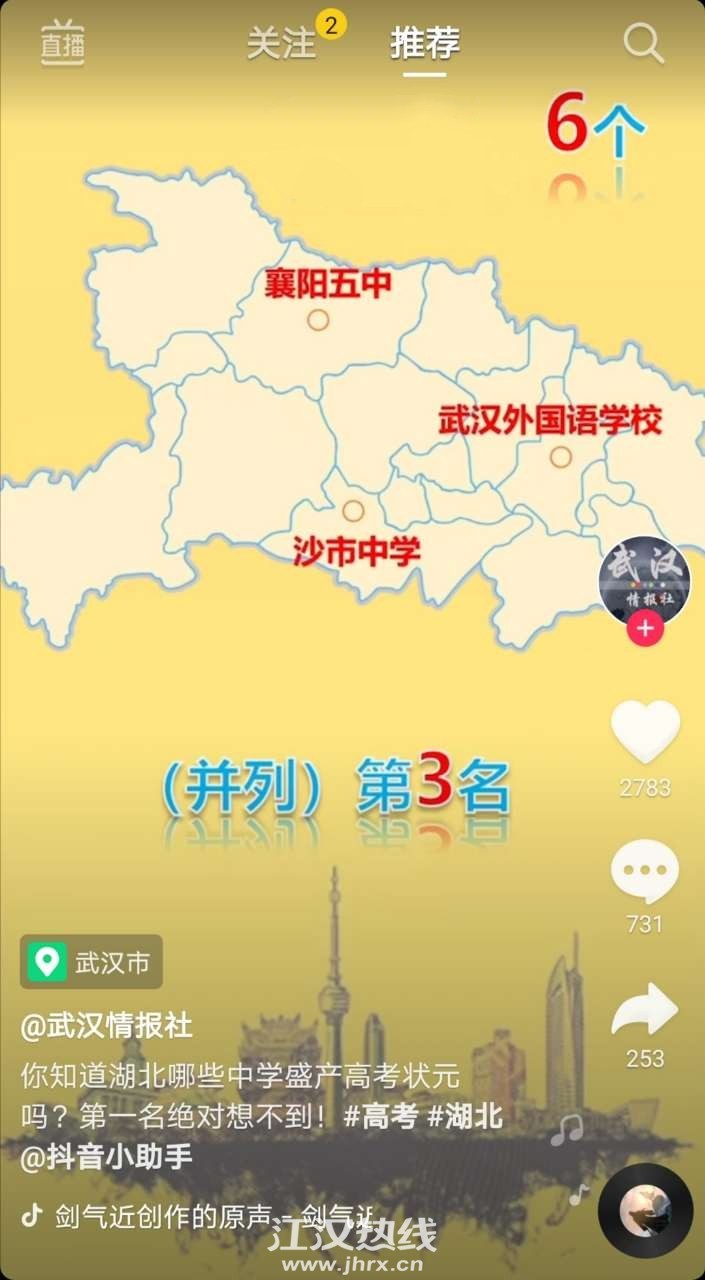Open 武汉情报社 profile avatar

pyautogui.click(x=644, y=582)
